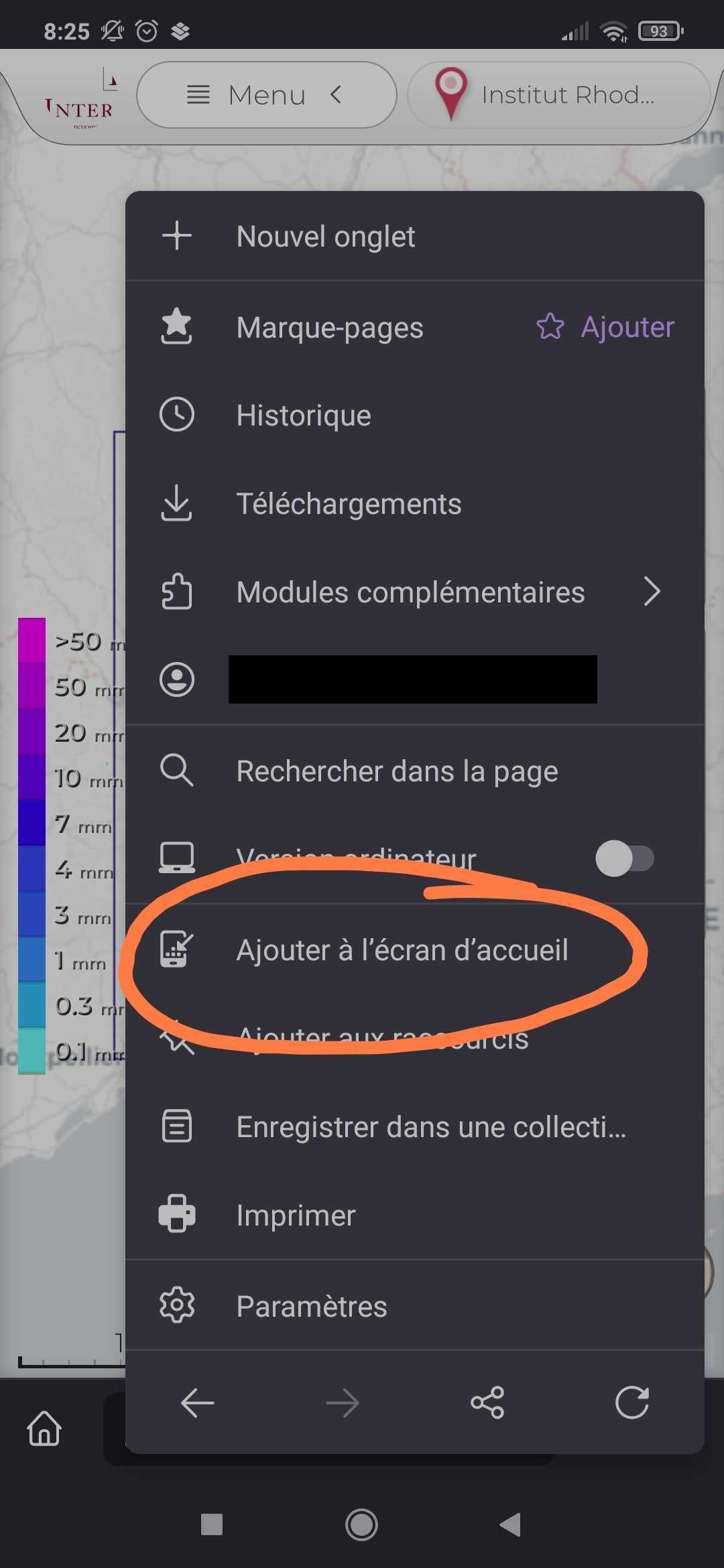Open a new tab with Nouvel onglet
The width and height of the screenshot is (724, 1568).
tap(326, 237)
